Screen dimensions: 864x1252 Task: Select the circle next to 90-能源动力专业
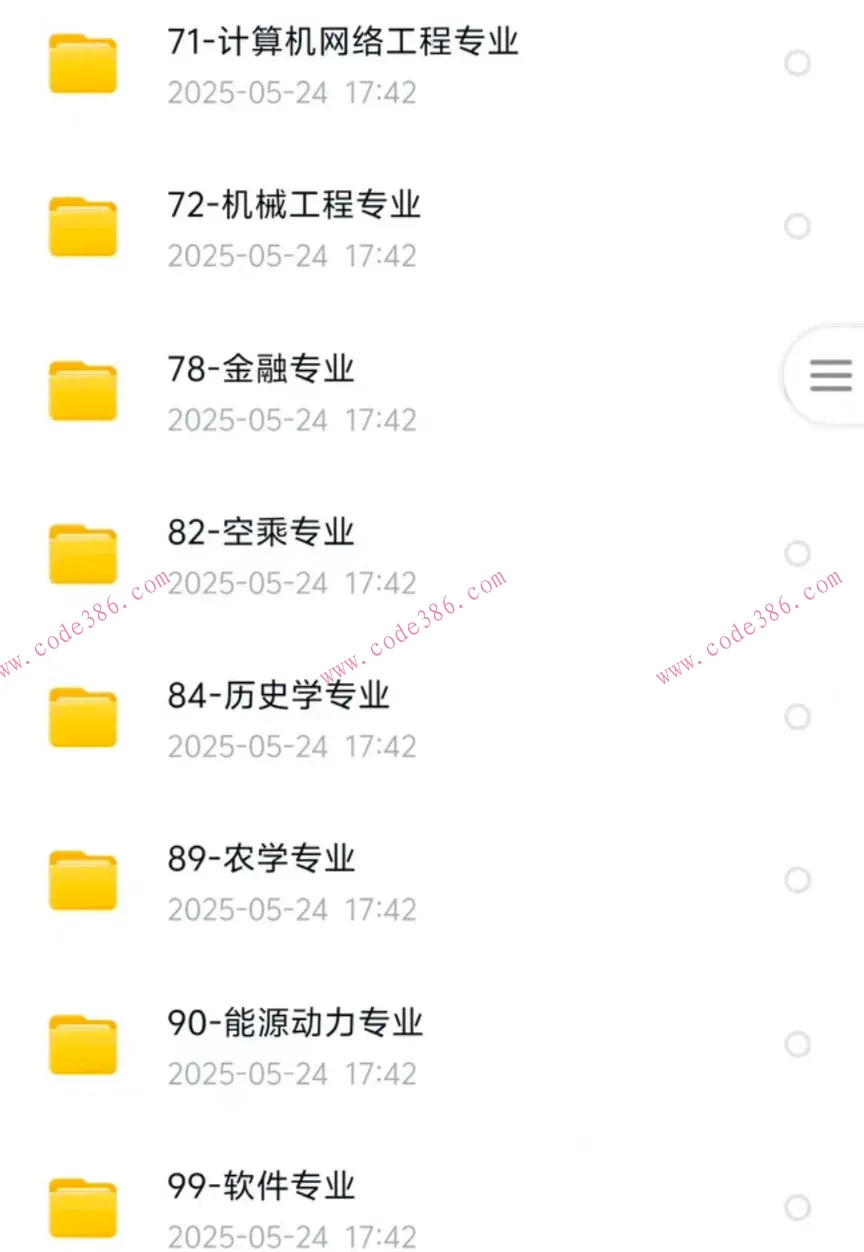797,1044
